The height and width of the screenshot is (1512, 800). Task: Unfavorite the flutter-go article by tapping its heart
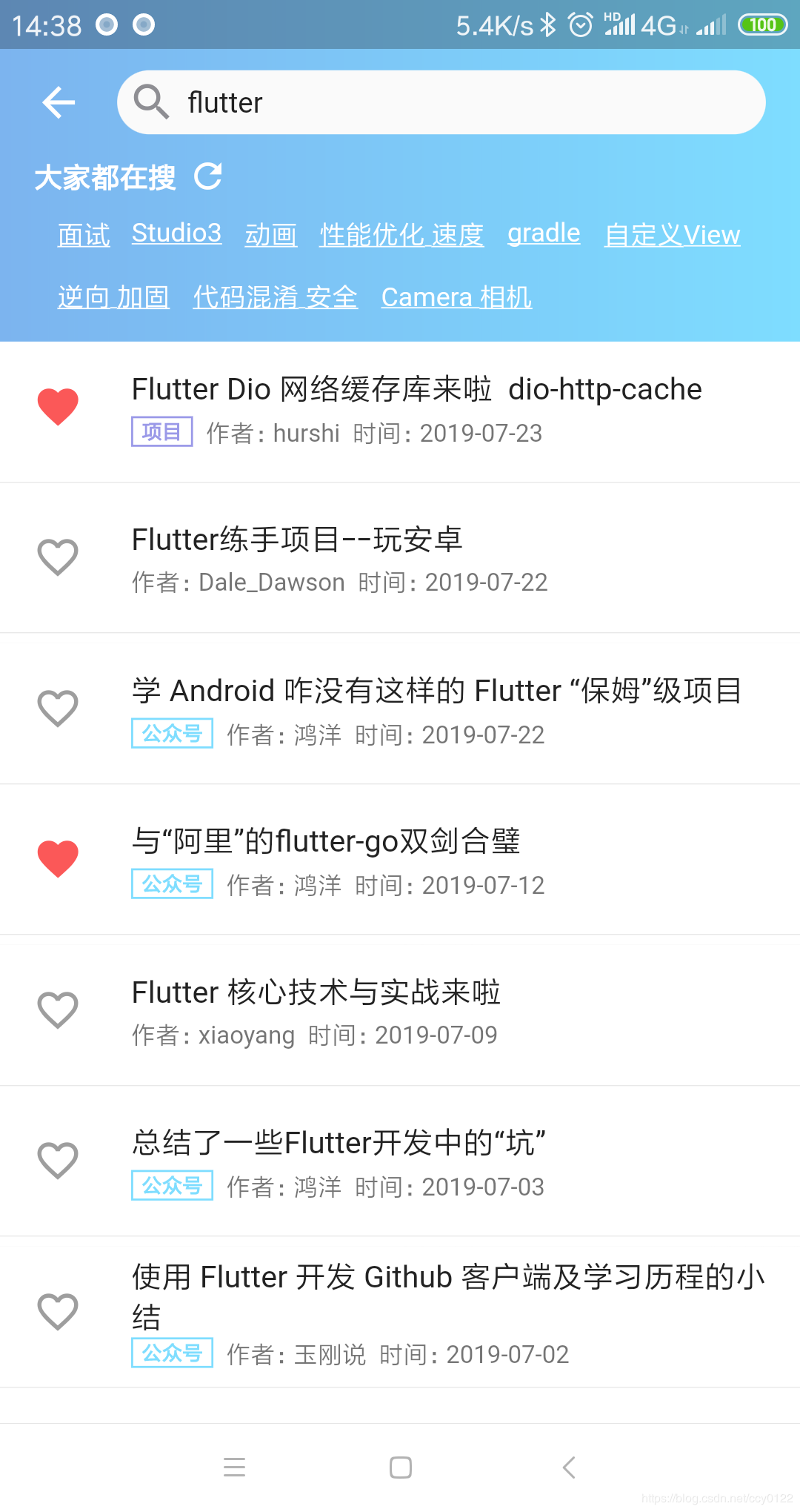tap(58, 858)
